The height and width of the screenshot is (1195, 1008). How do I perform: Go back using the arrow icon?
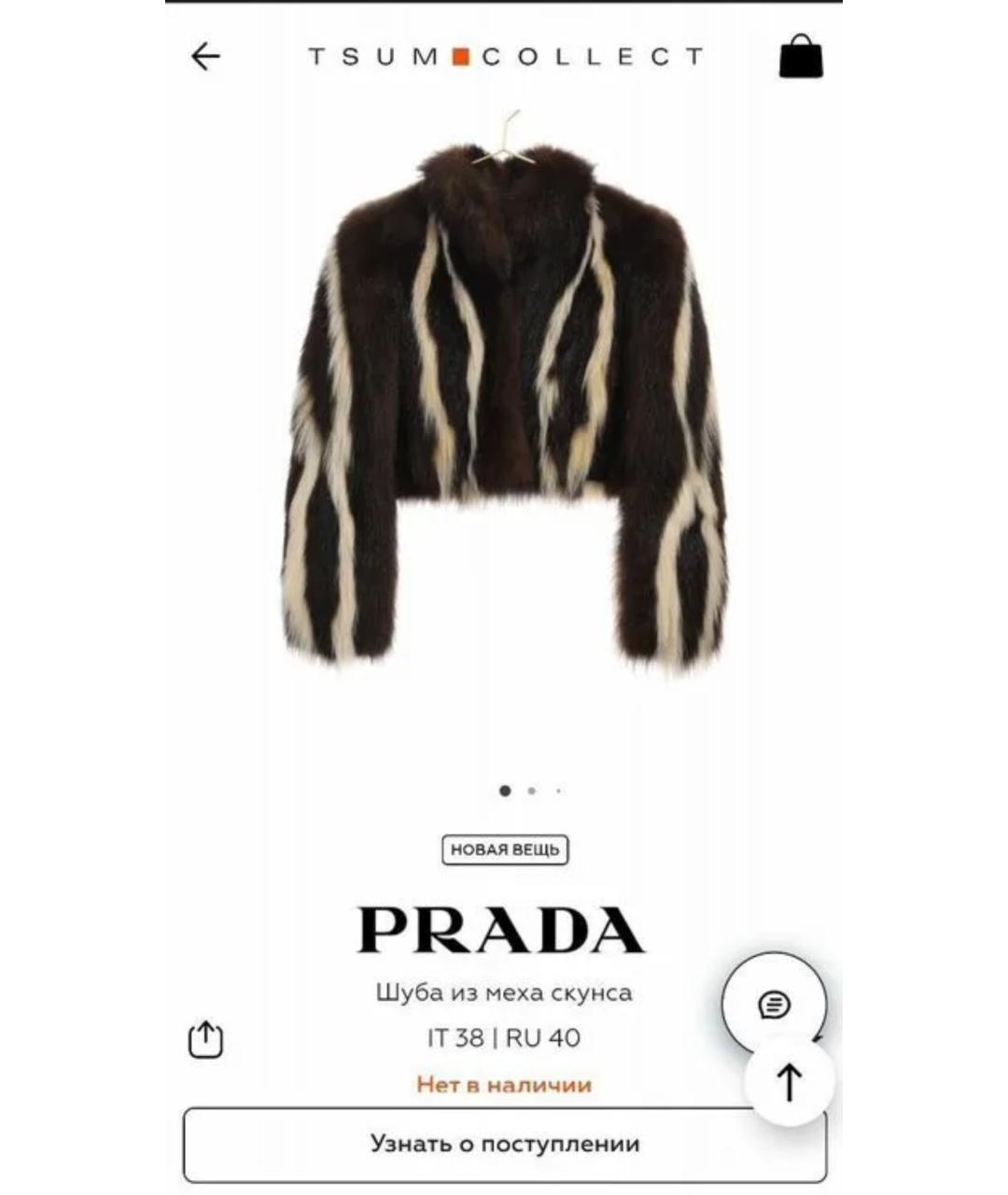pos(205,57)
